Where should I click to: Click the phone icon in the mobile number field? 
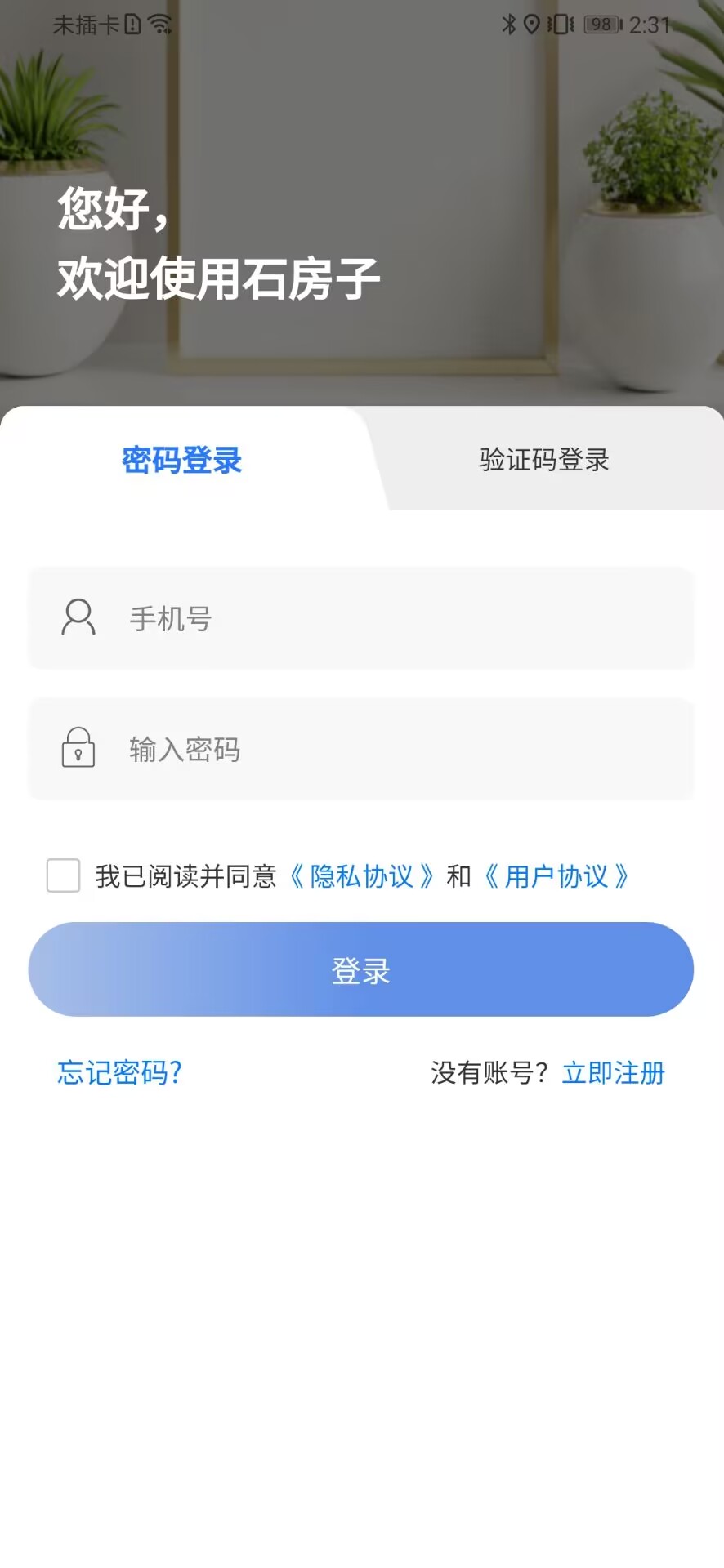pyautogui.click(x=78, y=618)
